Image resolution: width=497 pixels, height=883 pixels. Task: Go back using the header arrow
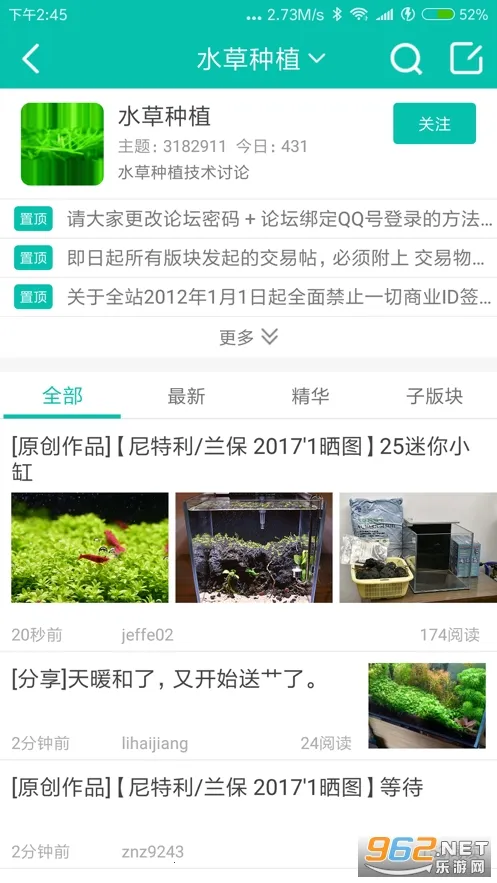pos(31,59)
